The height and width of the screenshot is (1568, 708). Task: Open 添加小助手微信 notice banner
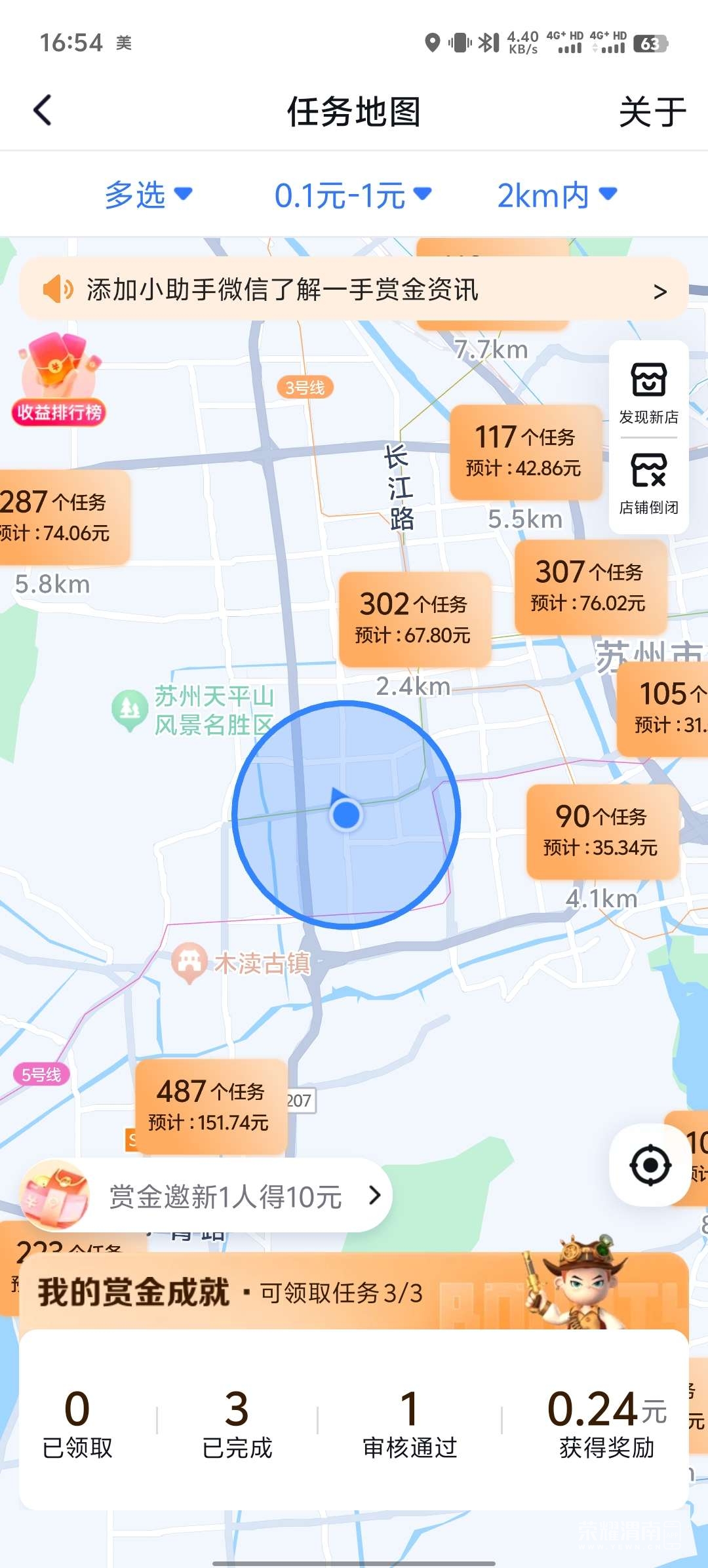[354, 290]
